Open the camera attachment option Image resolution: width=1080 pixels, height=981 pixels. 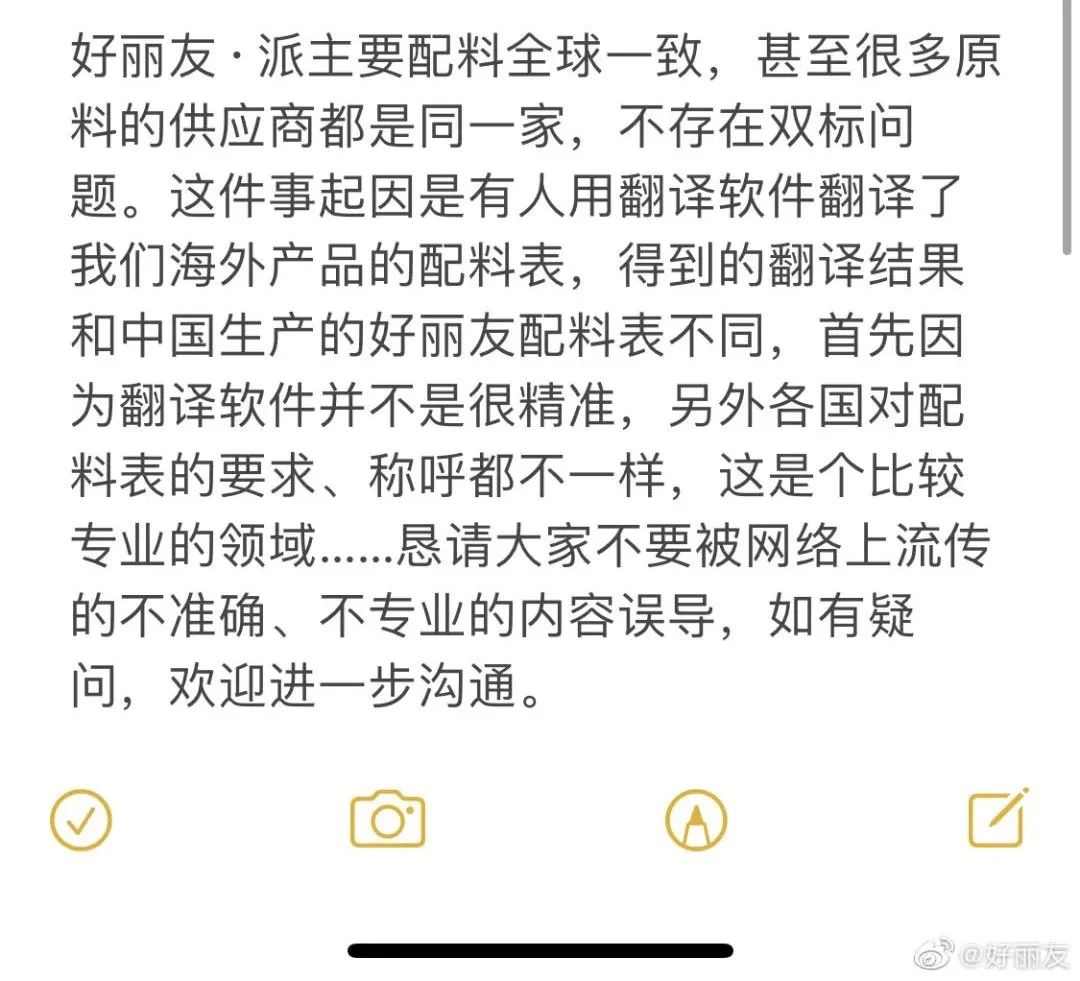(388, 820)
